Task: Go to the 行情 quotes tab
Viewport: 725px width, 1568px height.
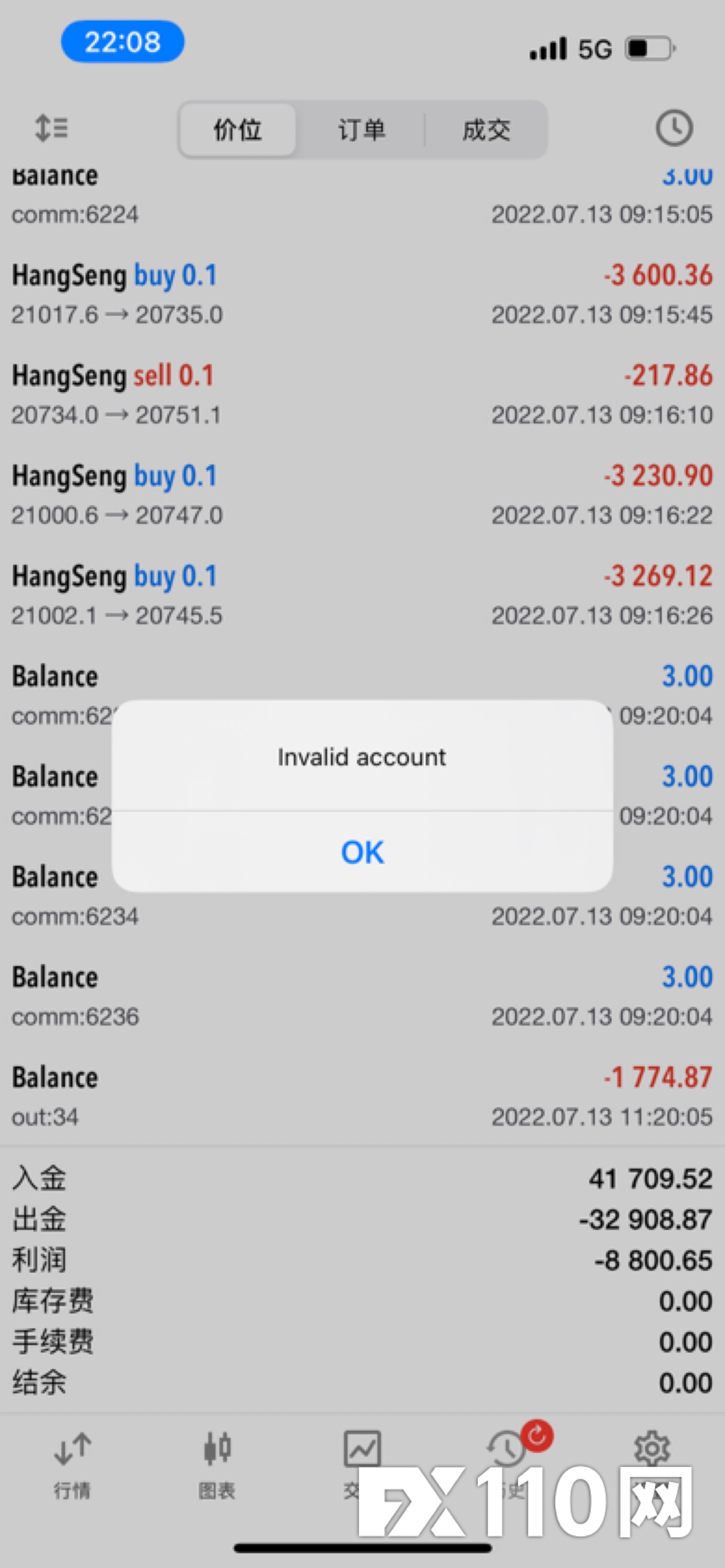Action: point(72,1465)
